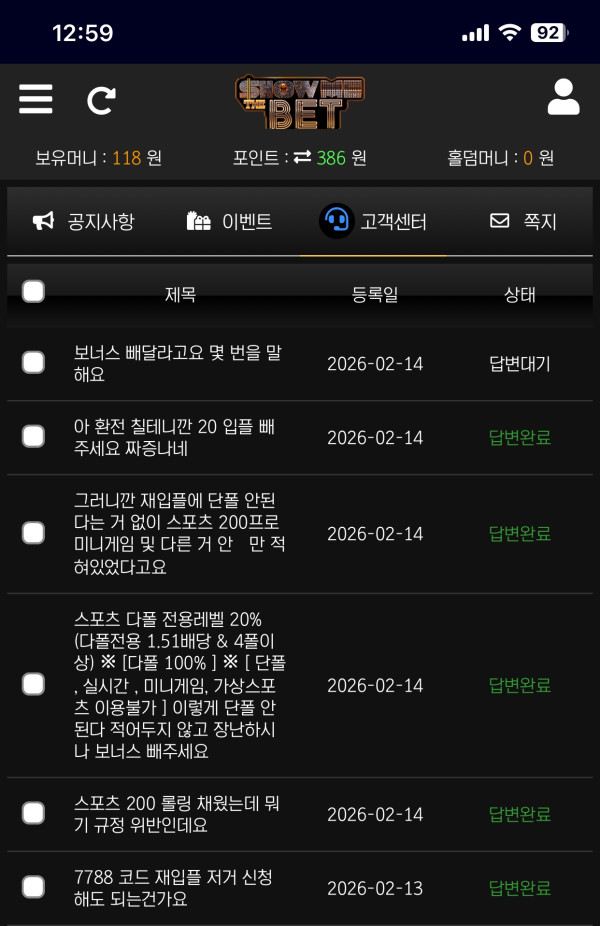
Task: Tap the refresh icon
Action: click(101, 99)
